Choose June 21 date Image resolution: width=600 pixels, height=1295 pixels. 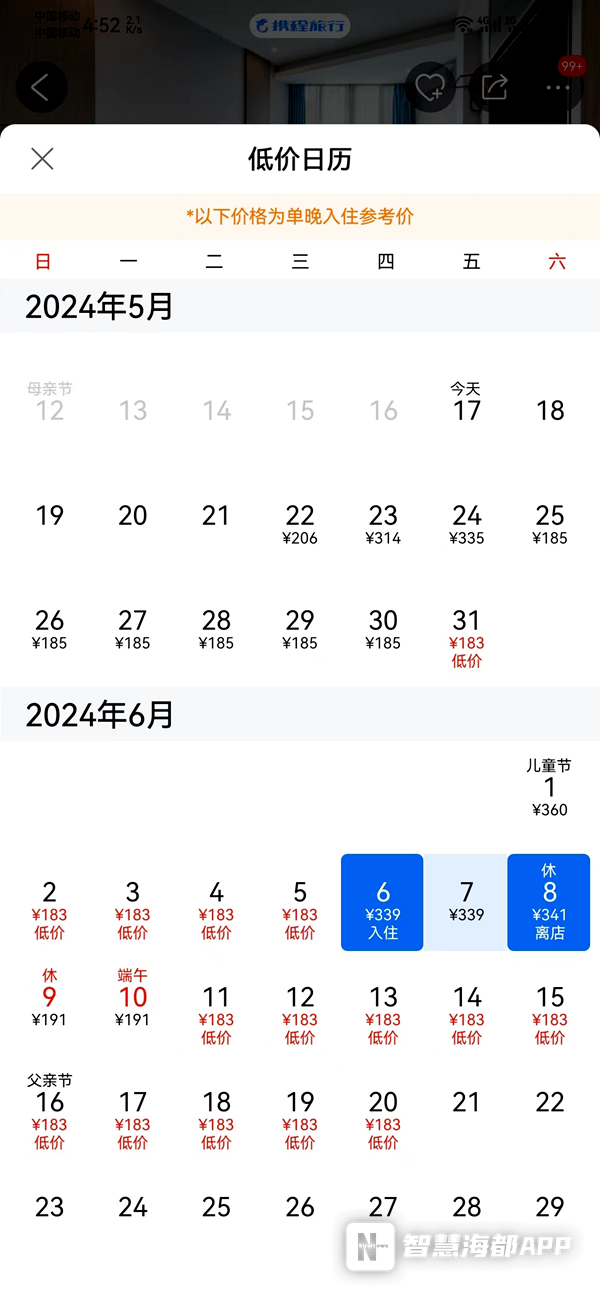(x=467, y=1102)
